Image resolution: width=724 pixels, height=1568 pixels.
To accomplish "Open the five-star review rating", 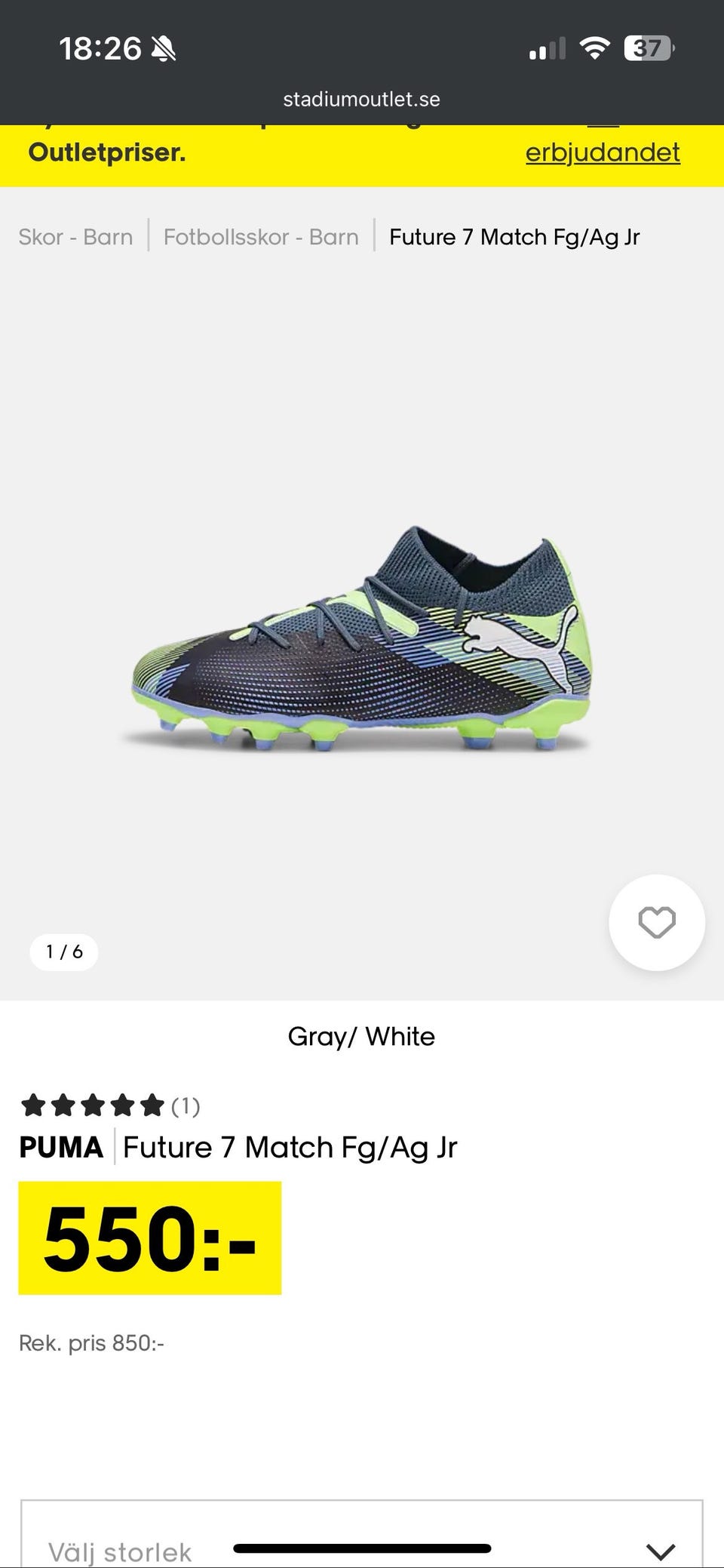I will point(110,1105).
